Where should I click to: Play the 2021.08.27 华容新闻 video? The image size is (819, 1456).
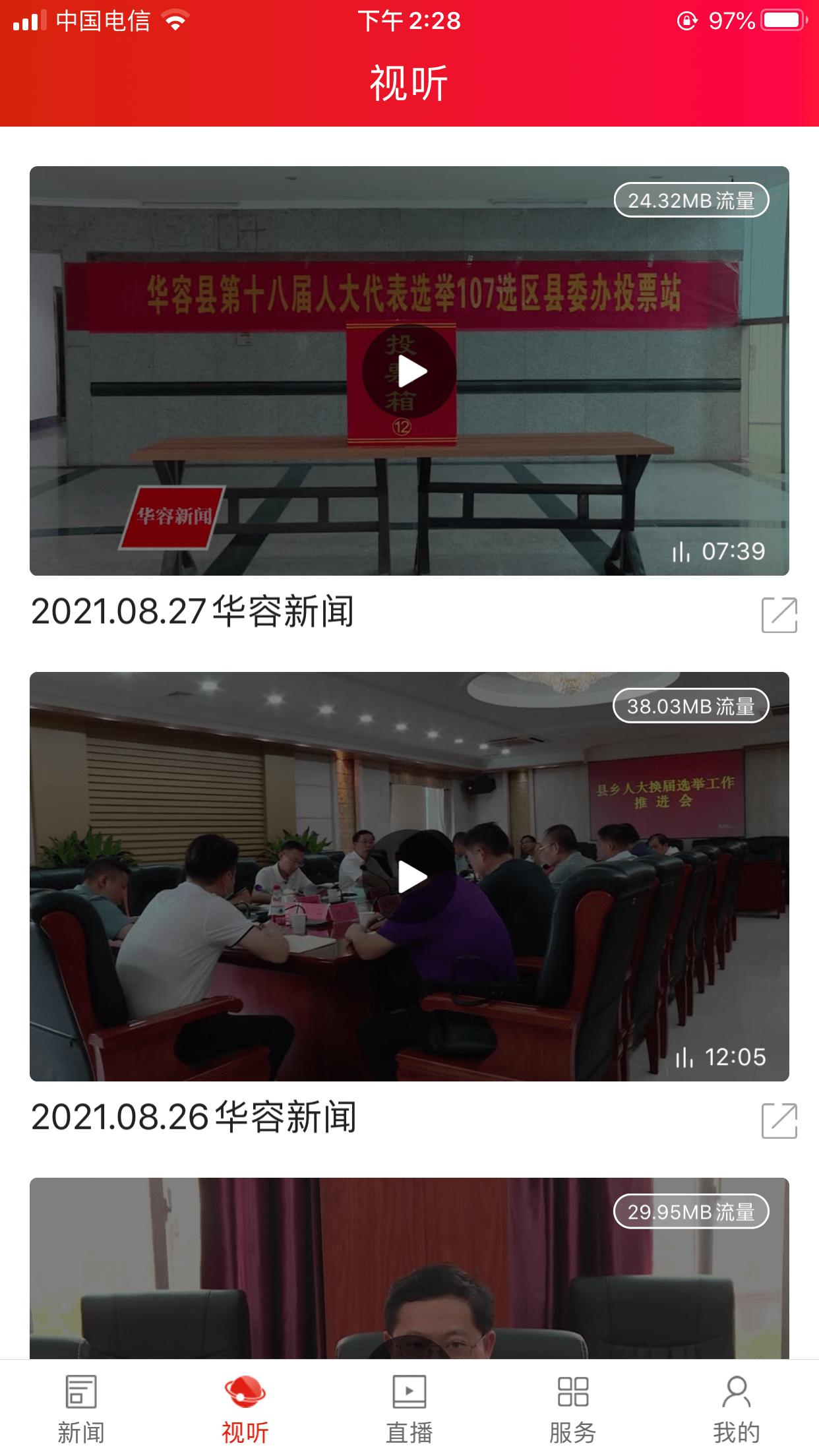409,371
